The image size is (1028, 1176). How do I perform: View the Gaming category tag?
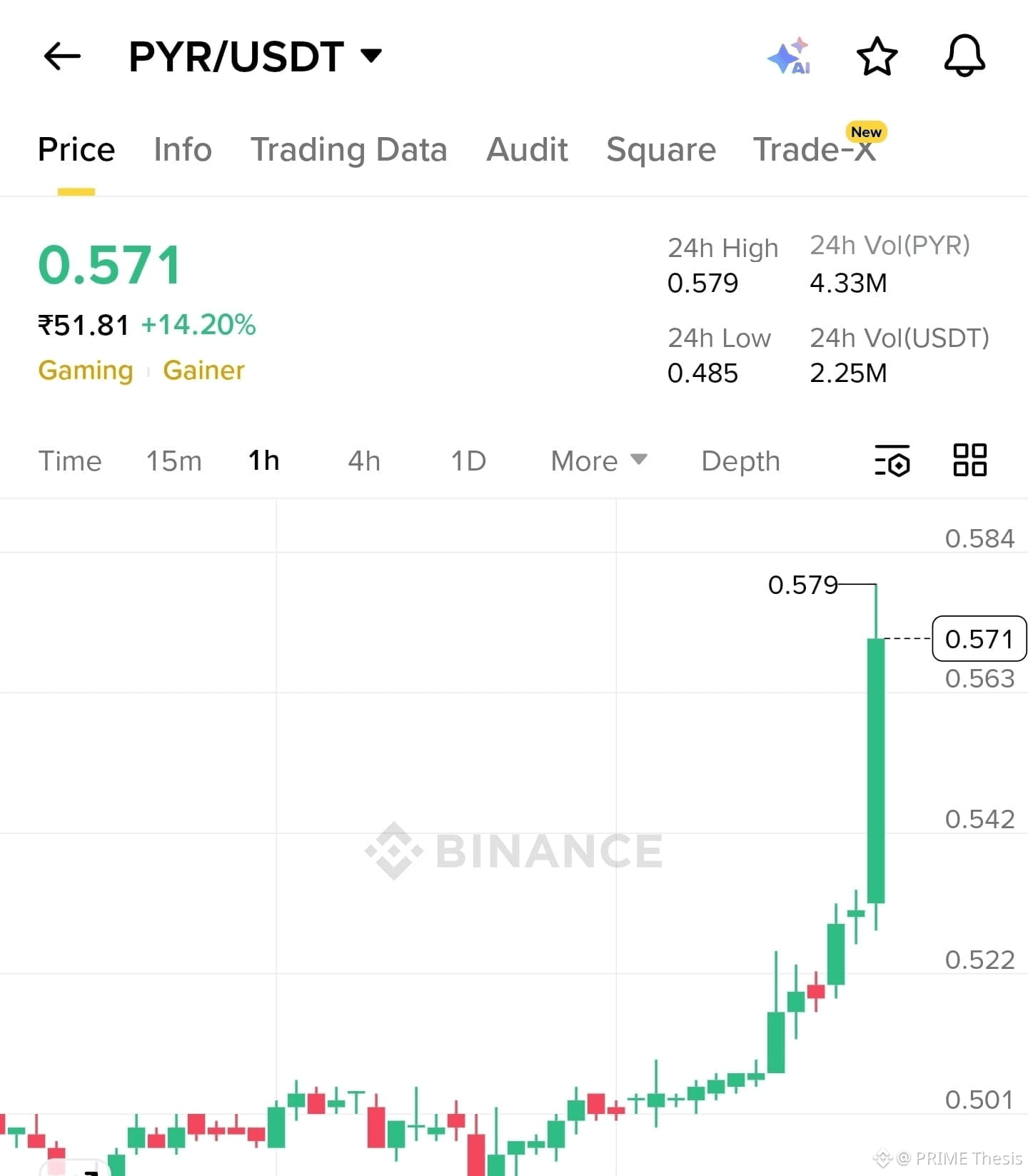click(85, 370)
